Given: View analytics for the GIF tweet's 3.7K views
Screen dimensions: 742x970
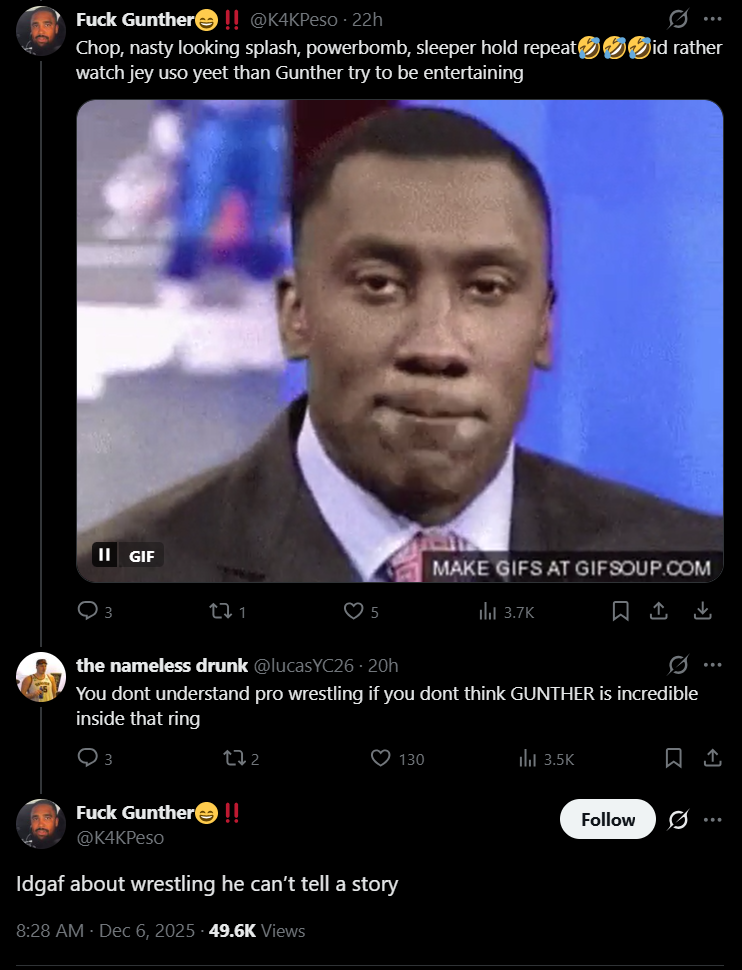Looking at the screenshot, I should pos(509,611).
